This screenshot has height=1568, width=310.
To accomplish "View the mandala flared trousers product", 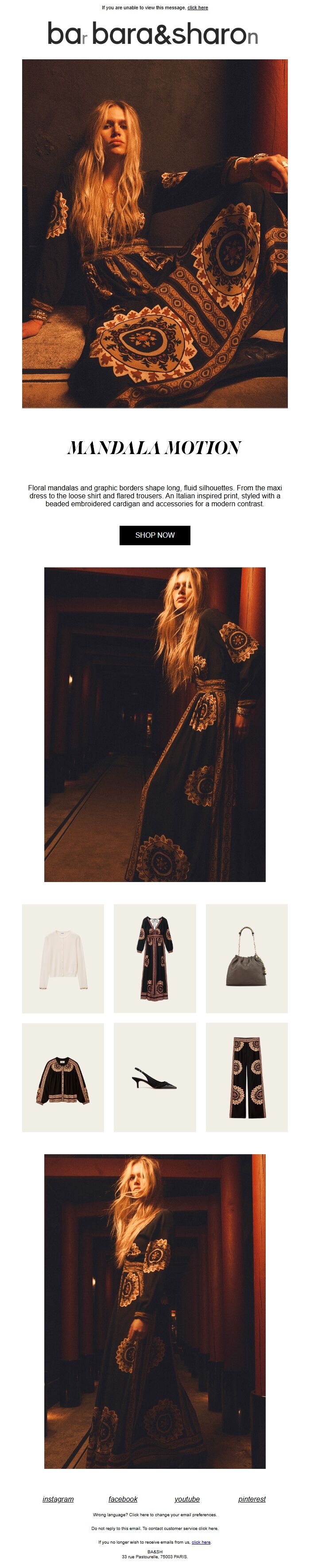I will coord(247,1077).
